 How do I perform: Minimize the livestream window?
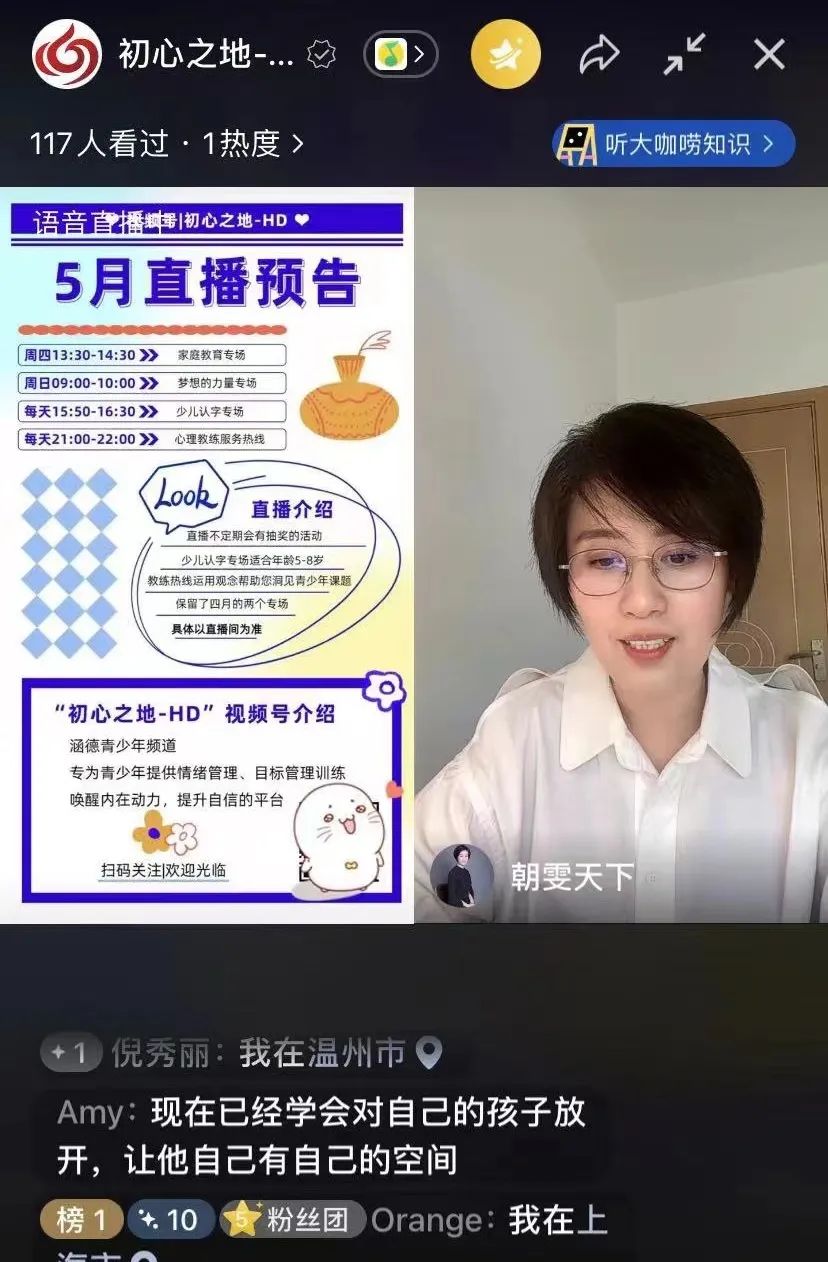[685, 54]
